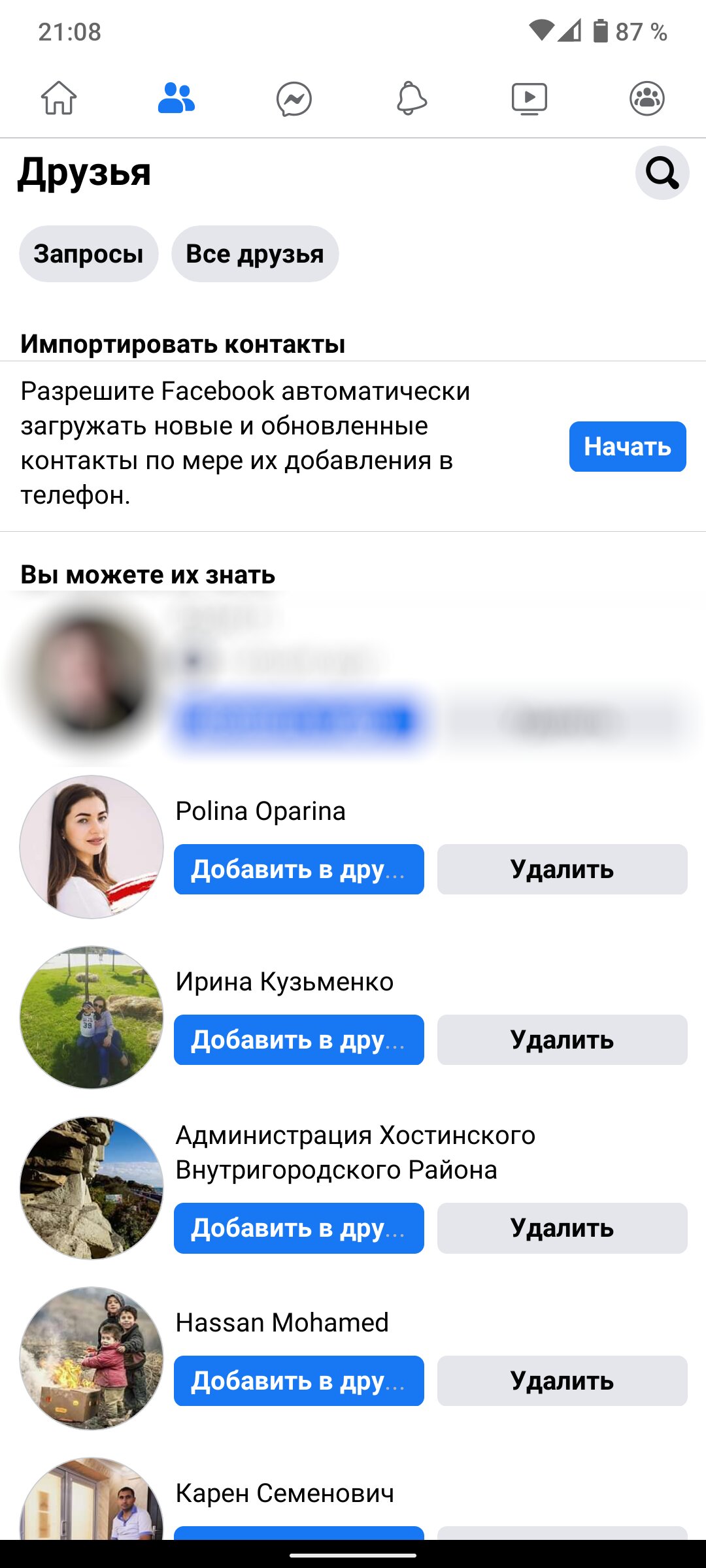
Task: Remove the Polina Oparina suggestion
Action: click(562, 870)
